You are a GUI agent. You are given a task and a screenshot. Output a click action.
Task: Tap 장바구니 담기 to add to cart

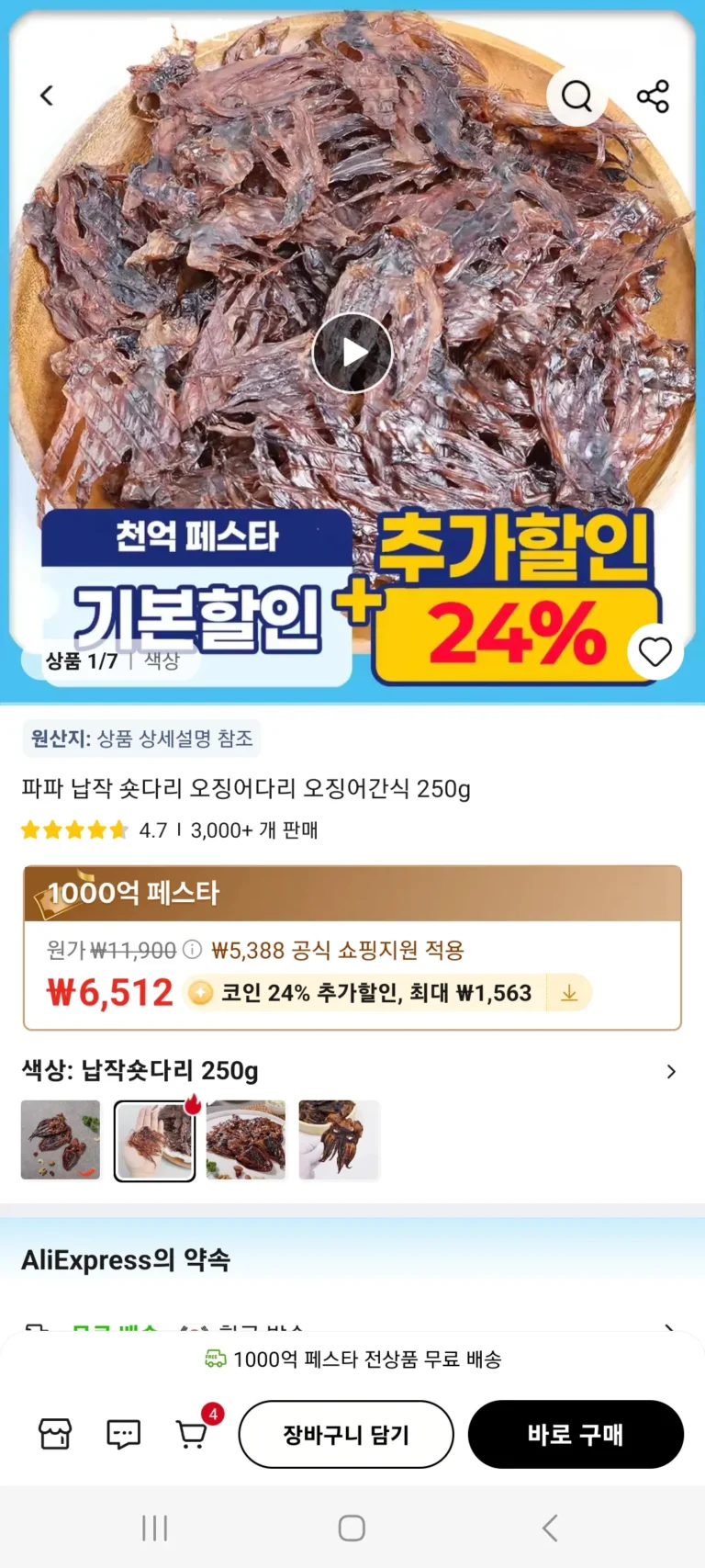[346, 1434]
